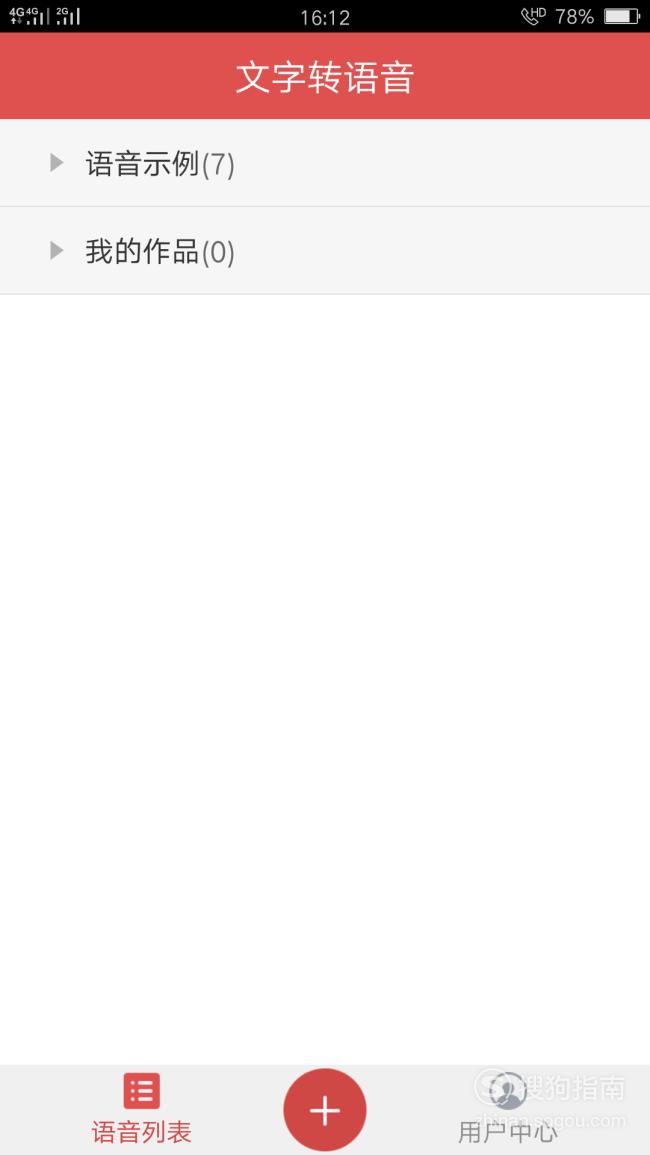Tap the red plus button

[x=325, y=1110]
